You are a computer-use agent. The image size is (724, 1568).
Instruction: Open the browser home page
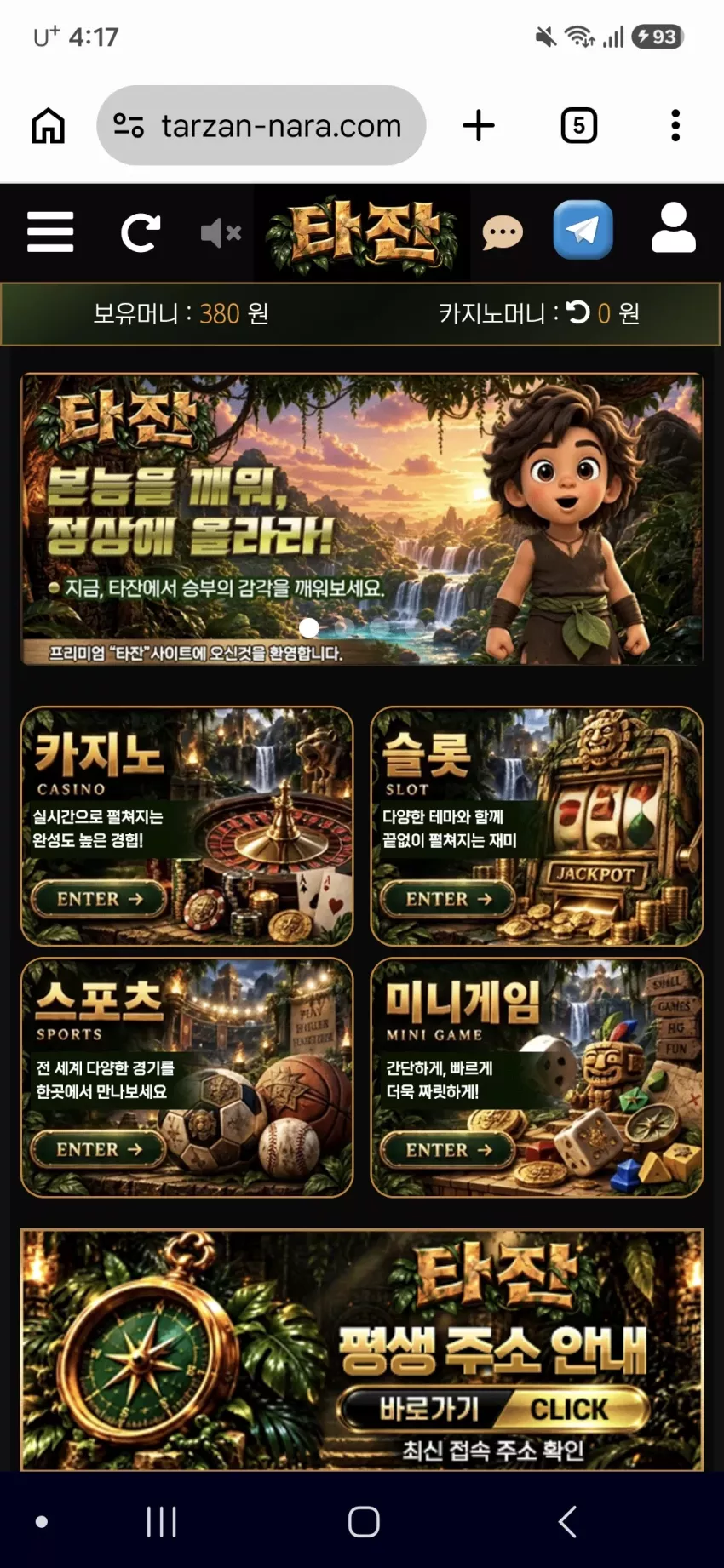(x=49, y=126)
